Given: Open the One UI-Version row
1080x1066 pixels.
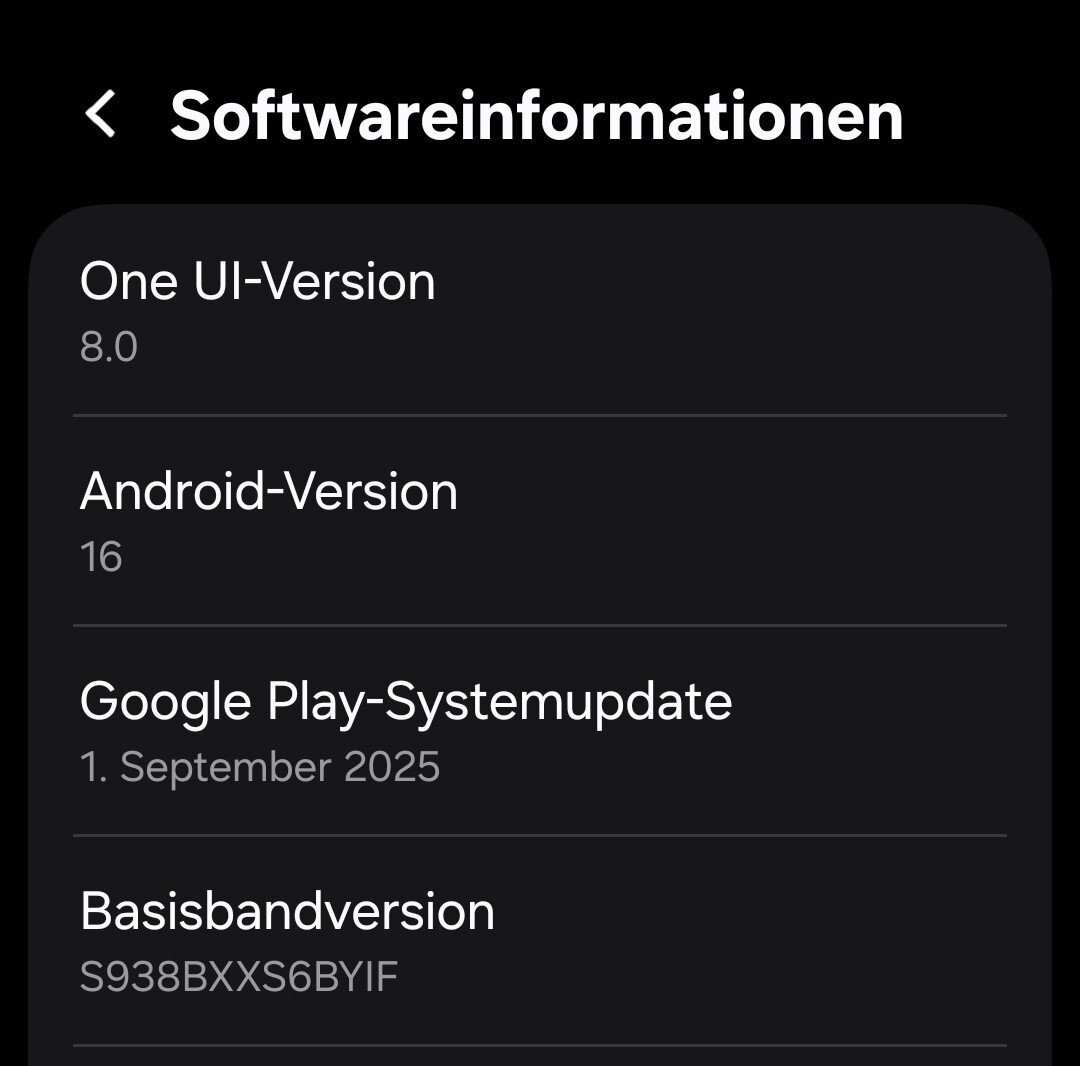Looking at the screenshot, I should (540, 312).
